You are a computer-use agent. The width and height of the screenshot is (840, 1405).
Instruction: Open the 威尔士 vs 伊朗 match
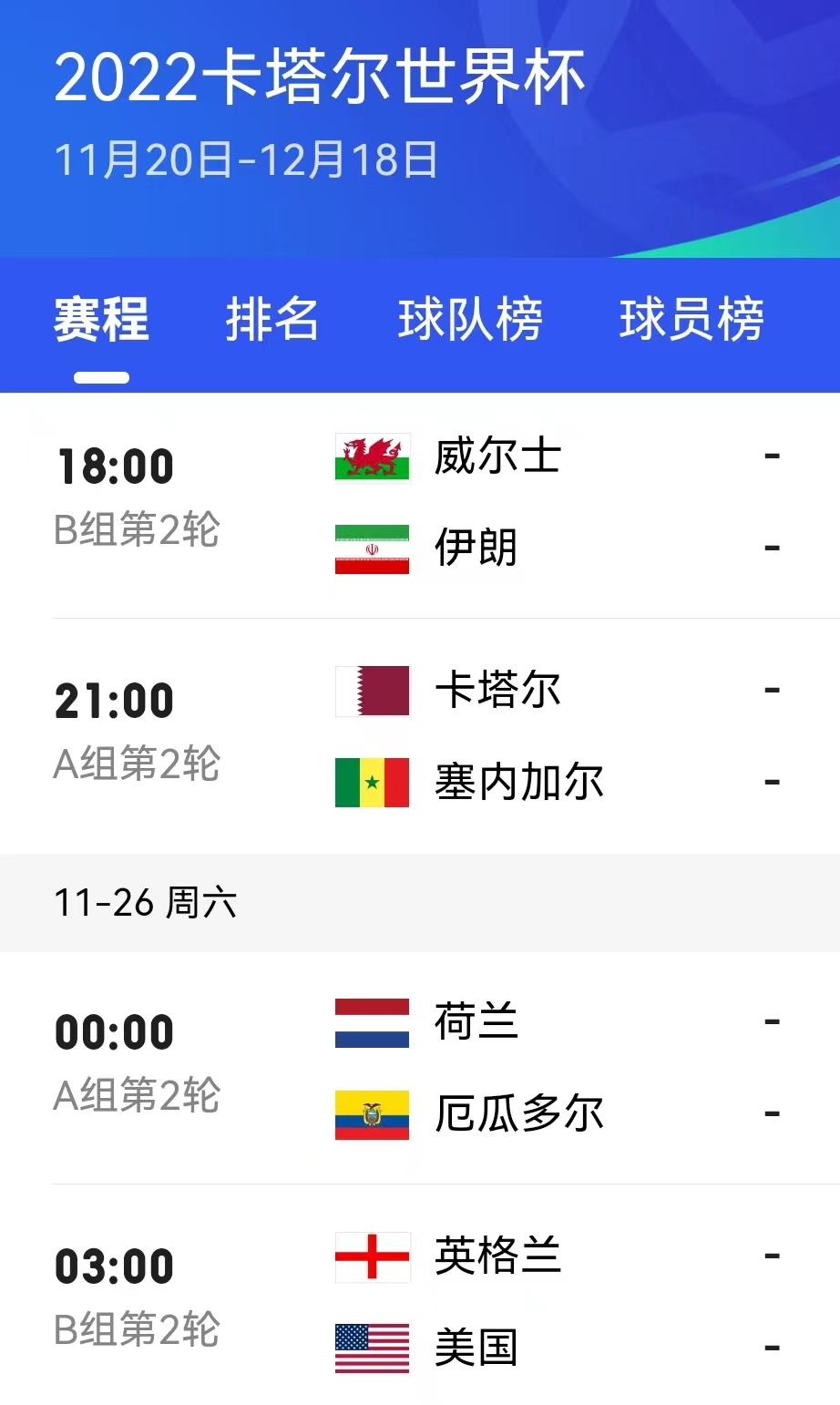[x=419, y=502]
